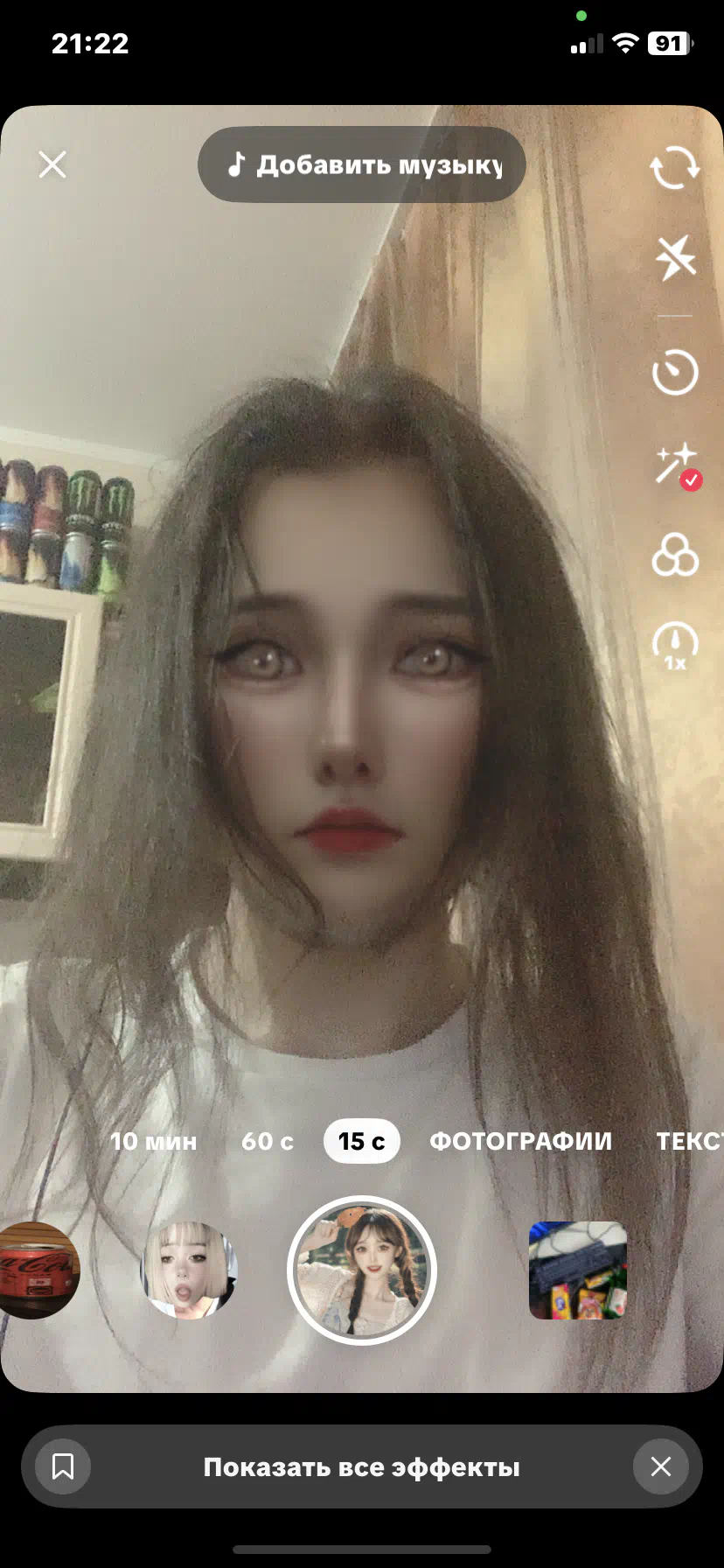Close the camera with the top-left X
The image size is (724, 1568).
coord(52,164)
